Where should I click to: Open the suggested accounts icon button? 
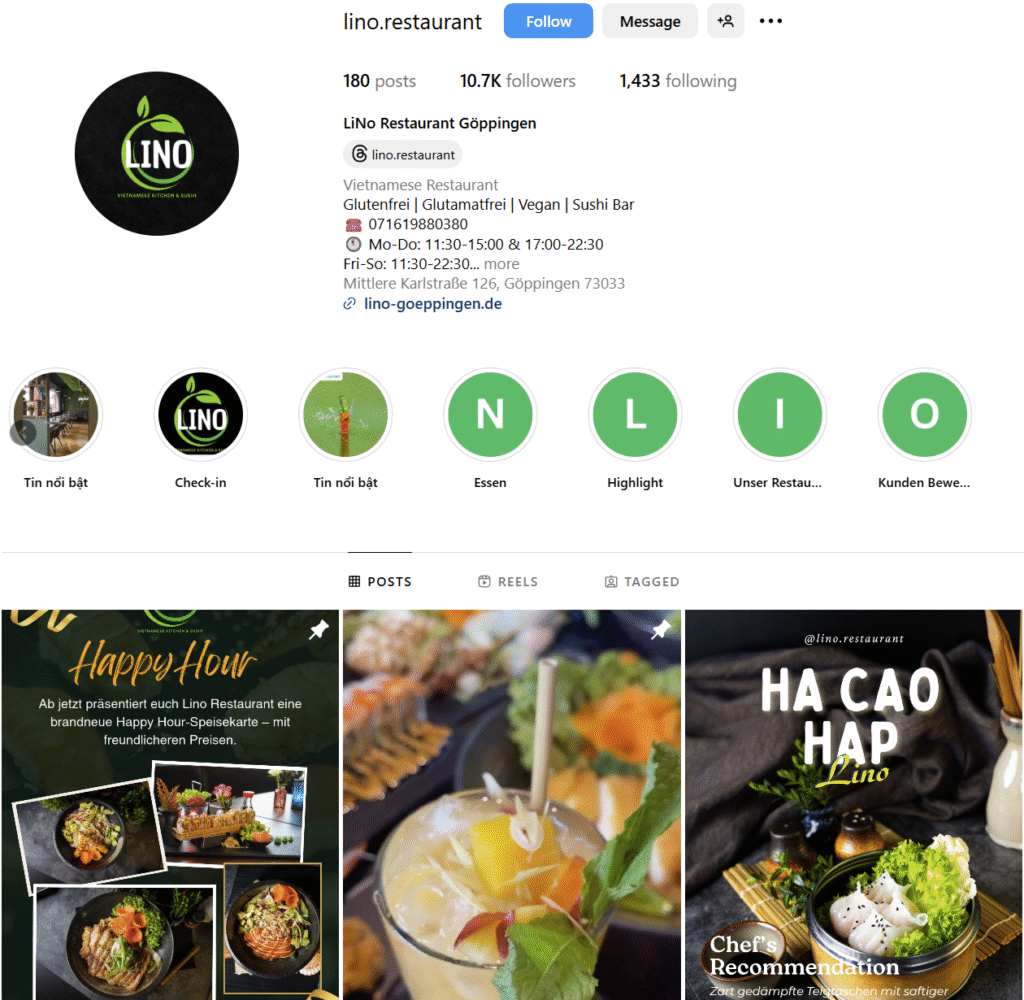pos(725,21)
